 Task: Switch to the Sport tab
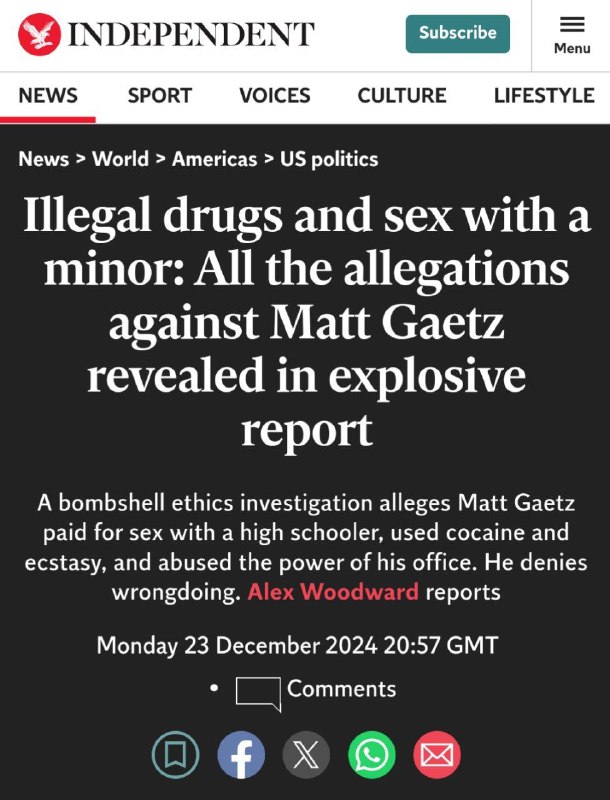(x=159, y=96)
